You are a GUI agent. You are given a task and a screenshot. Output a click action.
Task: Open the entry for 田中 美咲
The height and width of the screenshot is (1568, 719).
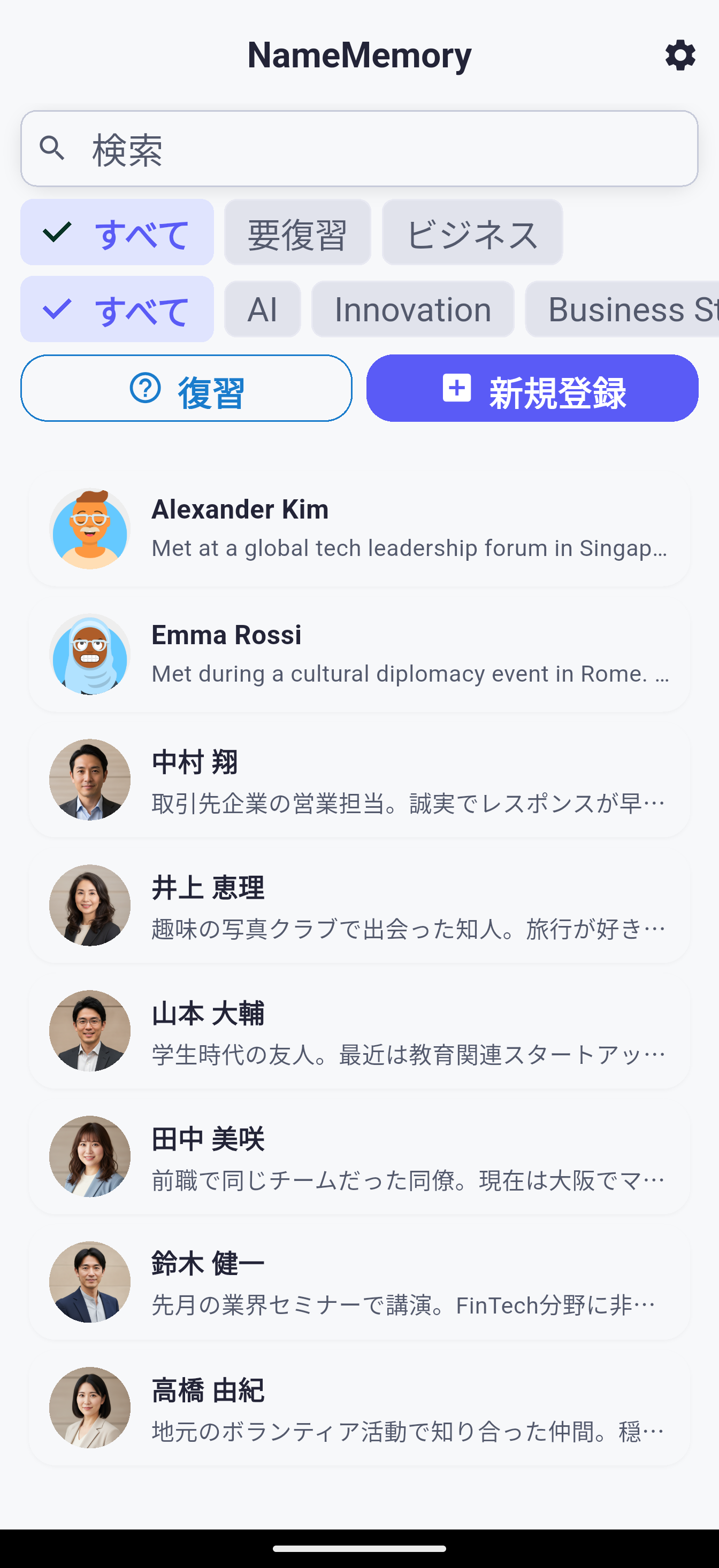point(359,1157)
